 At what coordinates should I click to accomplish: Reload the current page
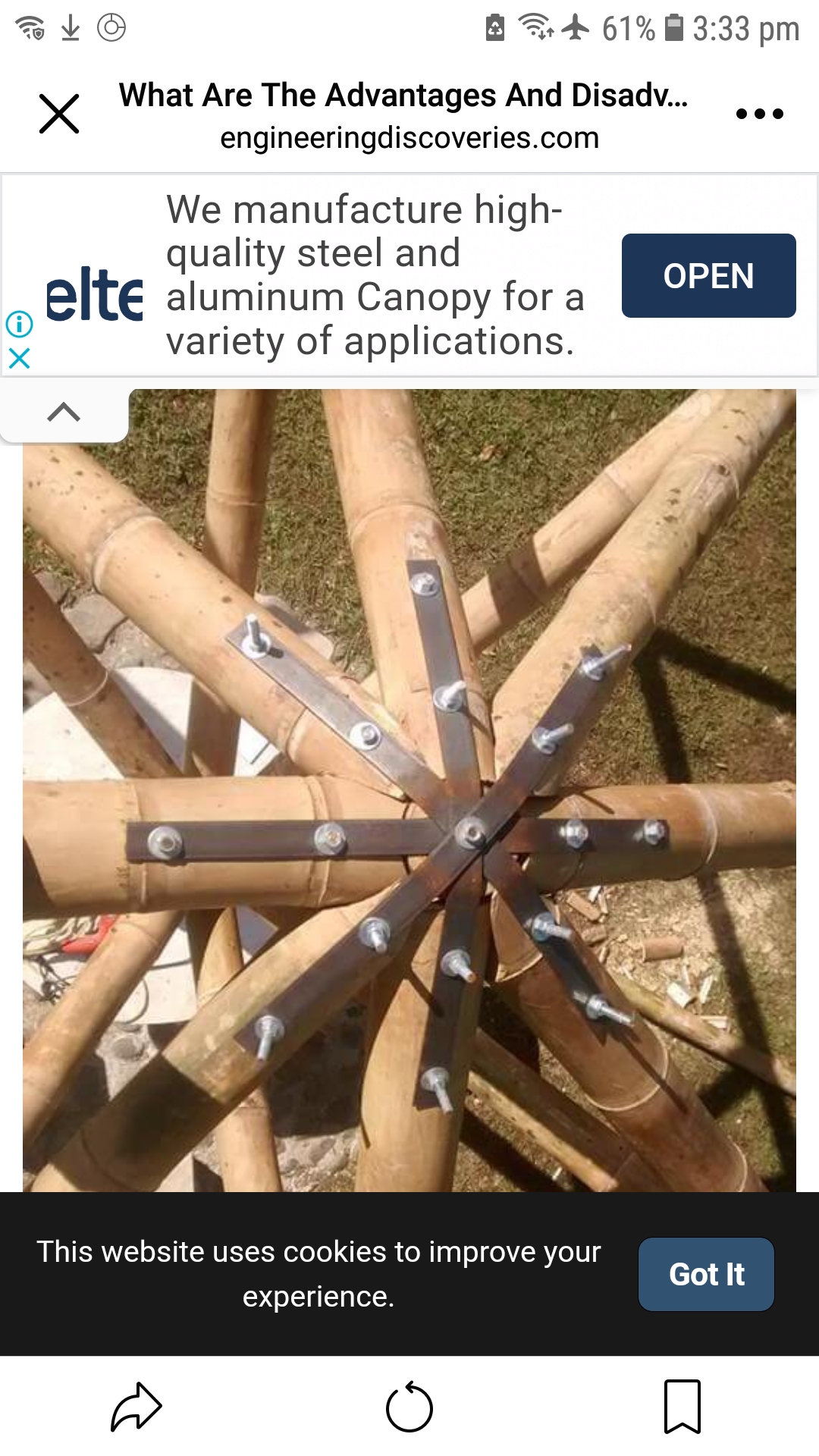point(409,1407)
